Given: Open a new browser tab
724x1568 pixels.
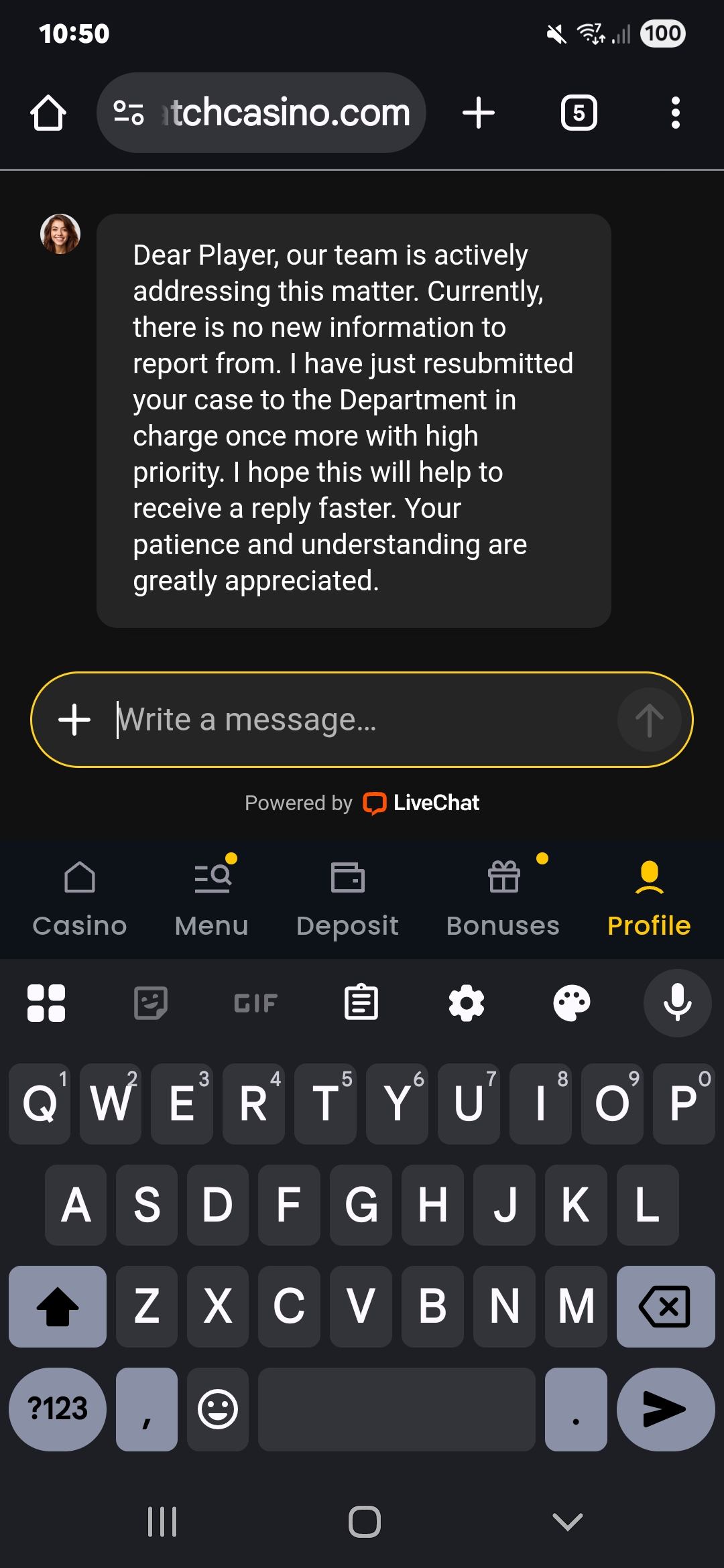Looking at the screenshot, I should tap(479, 113).
